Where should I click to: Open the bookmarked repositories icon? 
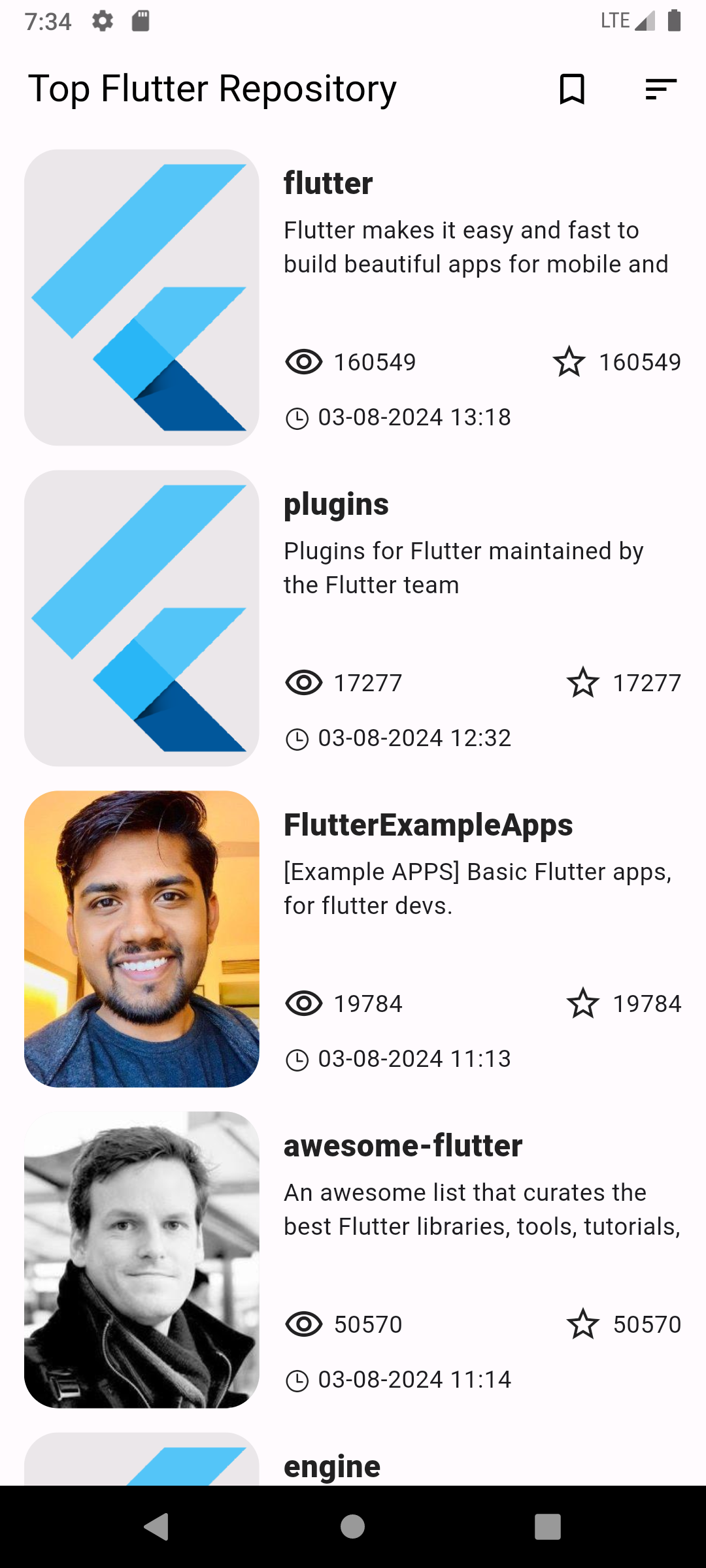(x=572, y=89)
